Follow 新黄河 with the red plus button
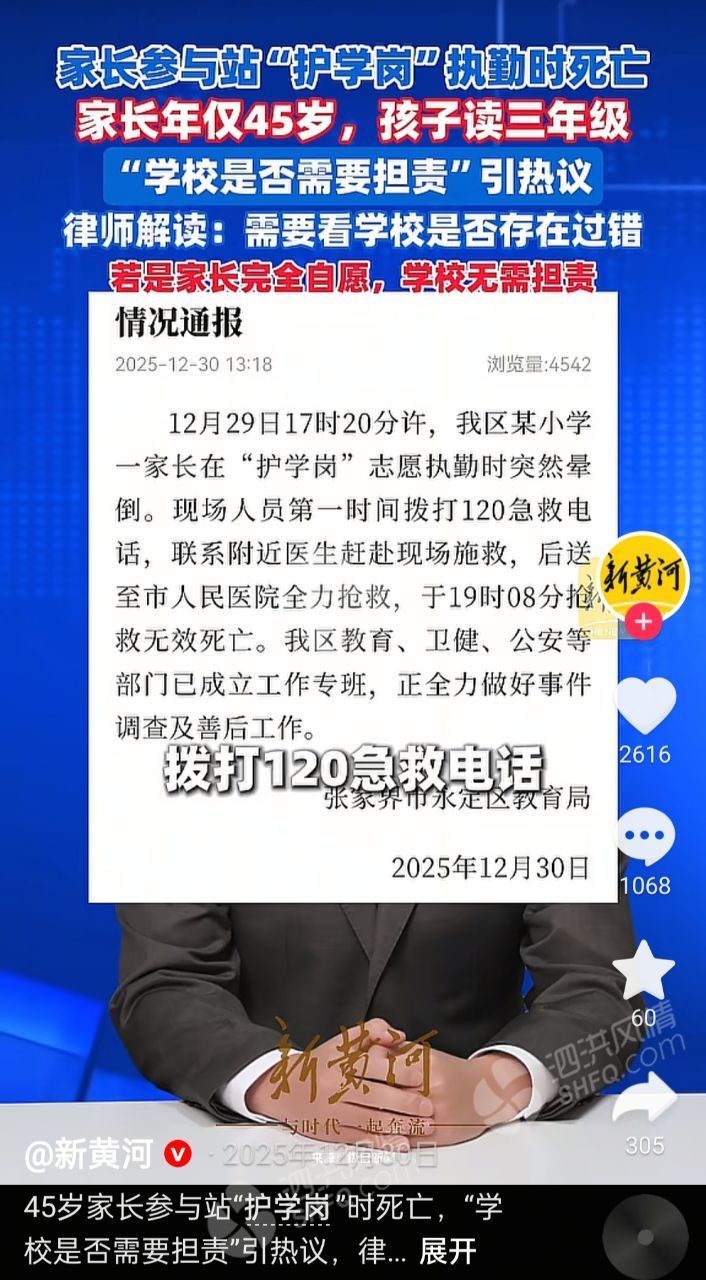The image size is (706, 1280). pyautogui.click(x=645, y=622)
